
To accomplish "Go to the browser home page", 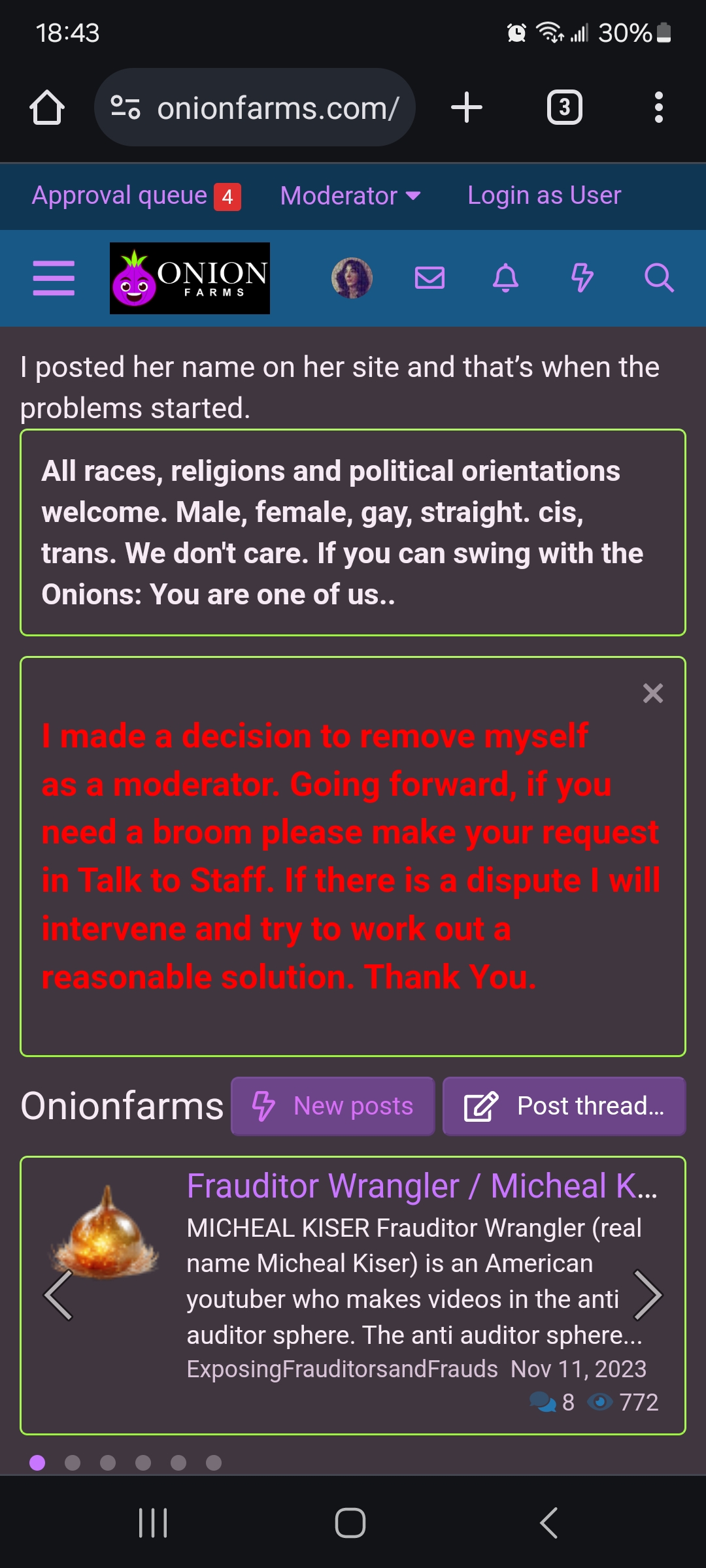I will [47, 107].
